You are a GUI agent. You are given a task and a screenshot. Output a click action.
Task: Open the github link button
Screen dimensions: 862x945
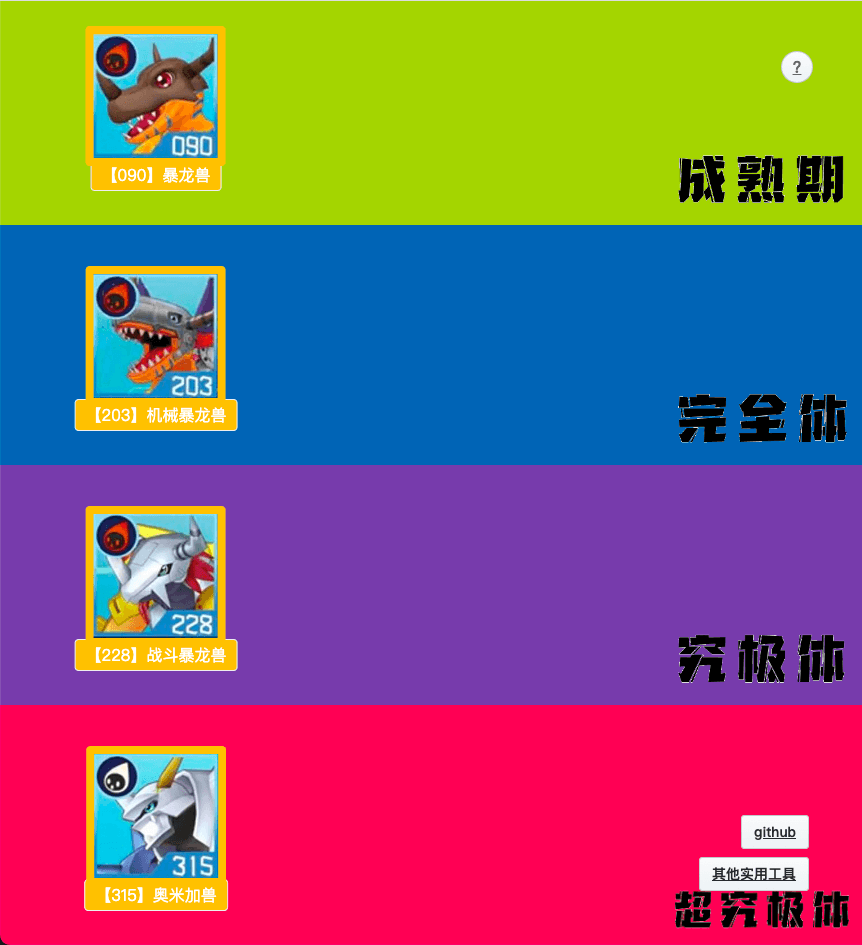pyautogui.click(x=775, y=832)
